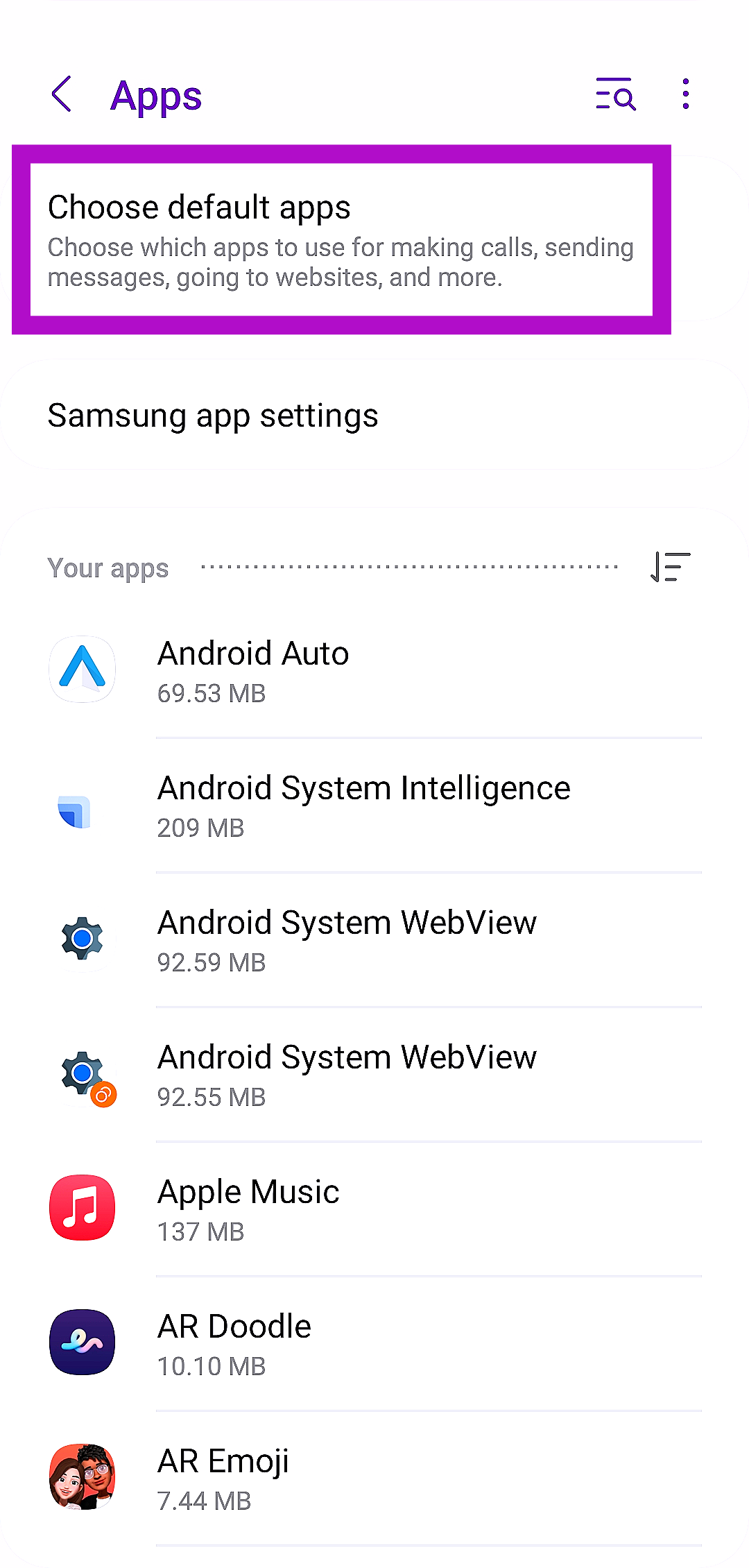Open the app search and filter icon
This screenshot has width=749, height=1568.
click(x=615, y=94)
